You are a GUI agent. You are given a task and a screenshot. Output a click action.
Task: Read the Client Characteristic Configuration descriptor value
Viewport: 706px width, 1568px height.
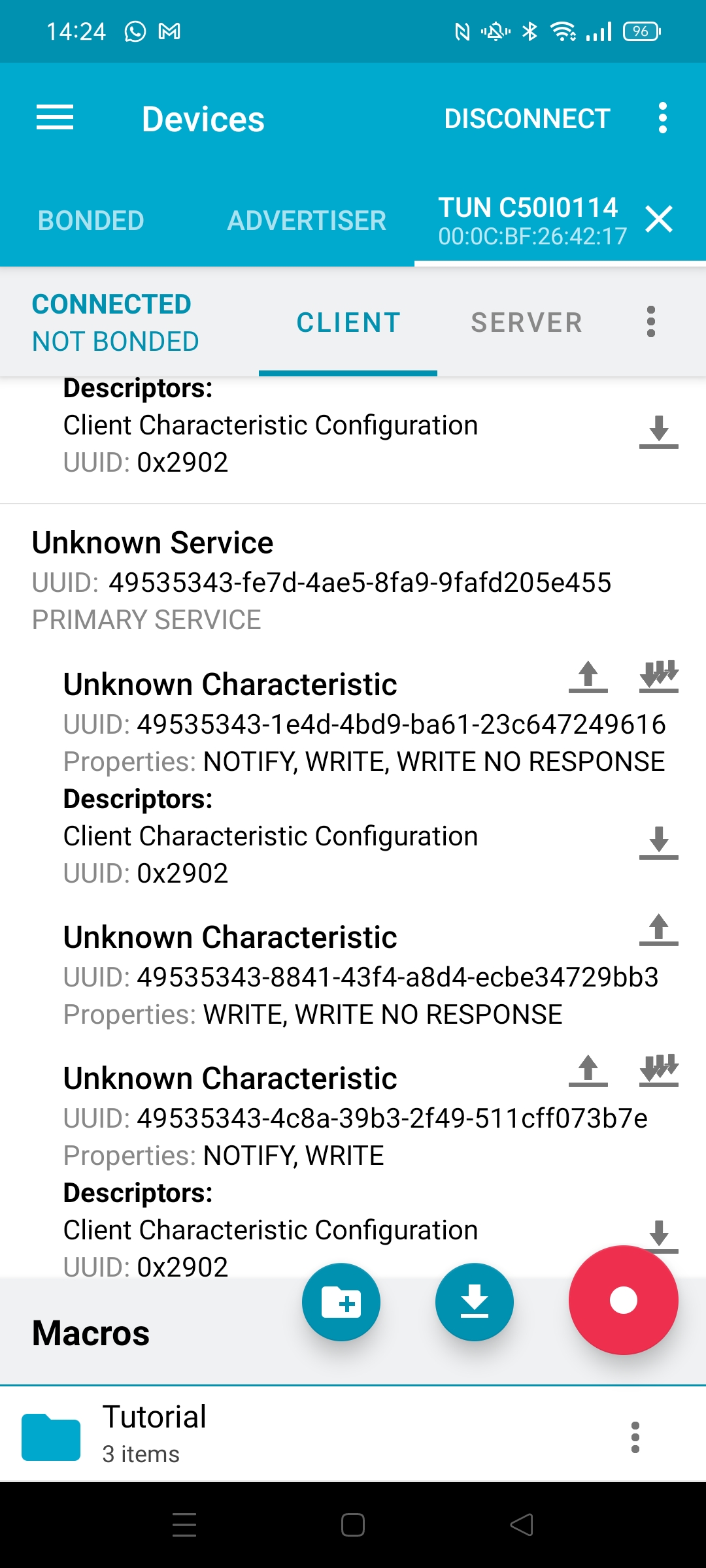658,433
